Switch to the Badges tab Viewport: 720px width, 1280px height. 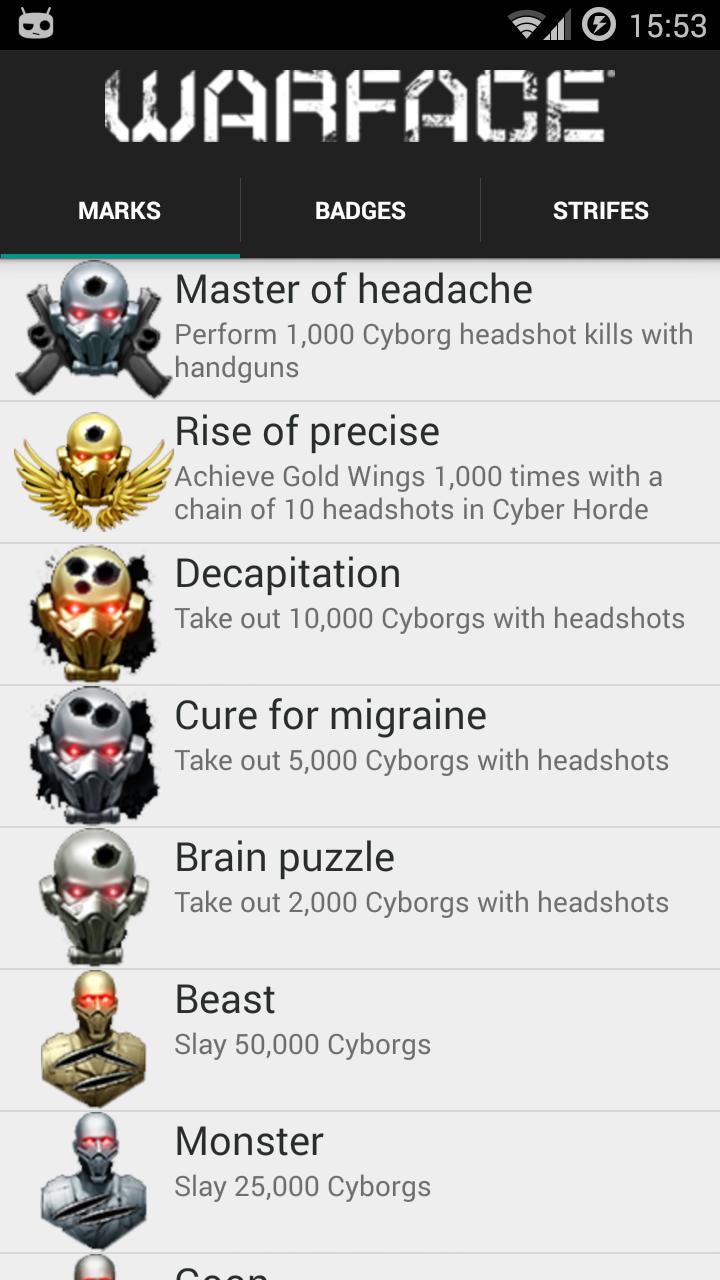pyautogui.click(x=360, y=211)
